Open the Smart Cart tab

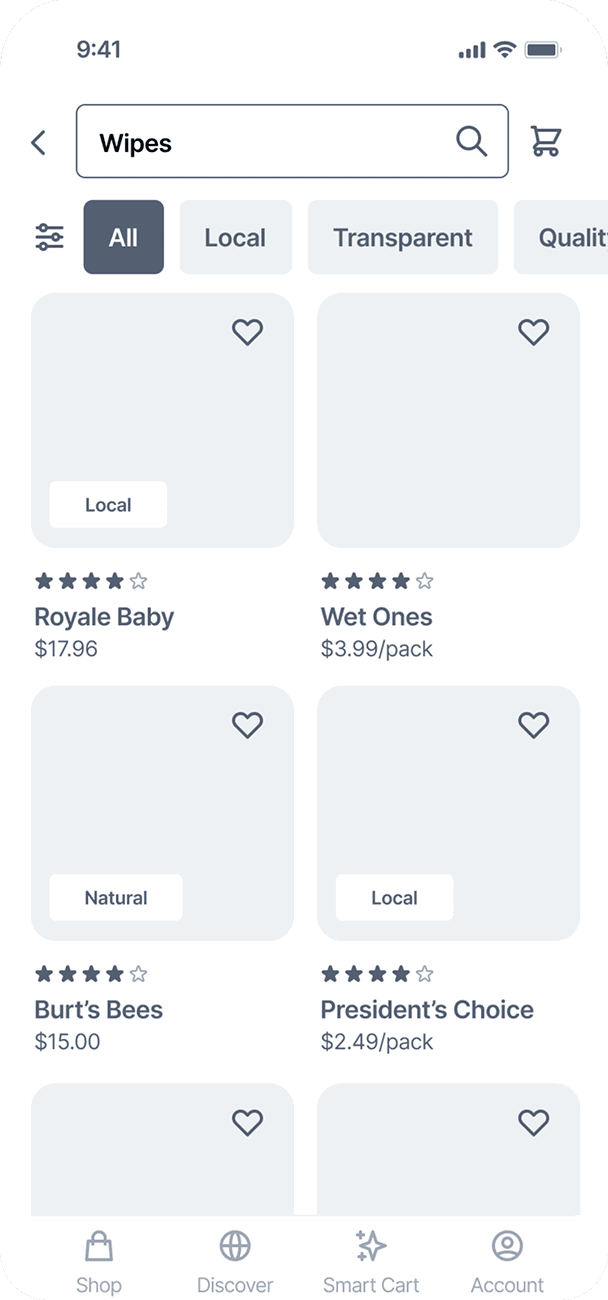point(371,1262)
